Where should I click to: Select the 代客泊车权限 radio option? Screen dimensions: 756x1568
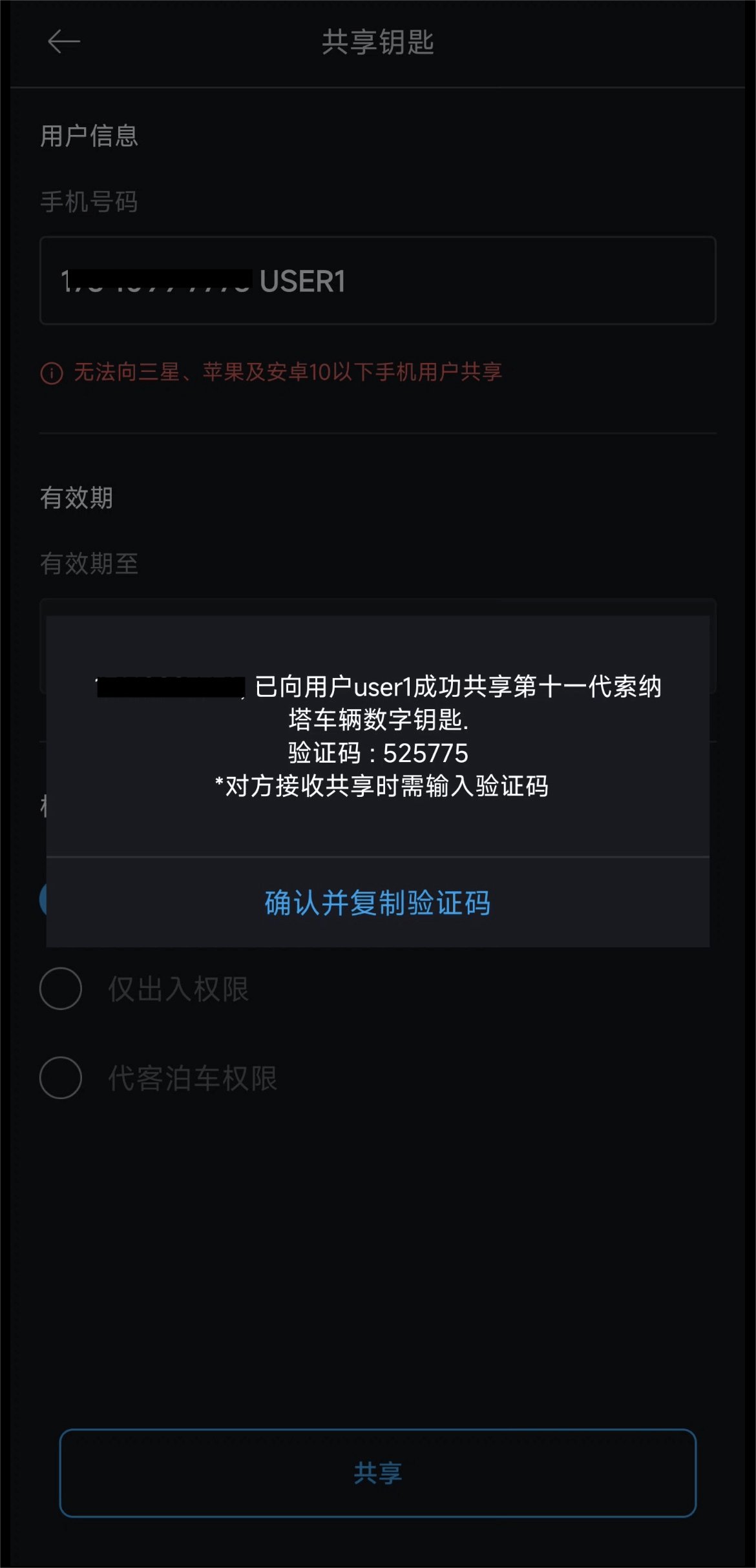coord(61,1077)
